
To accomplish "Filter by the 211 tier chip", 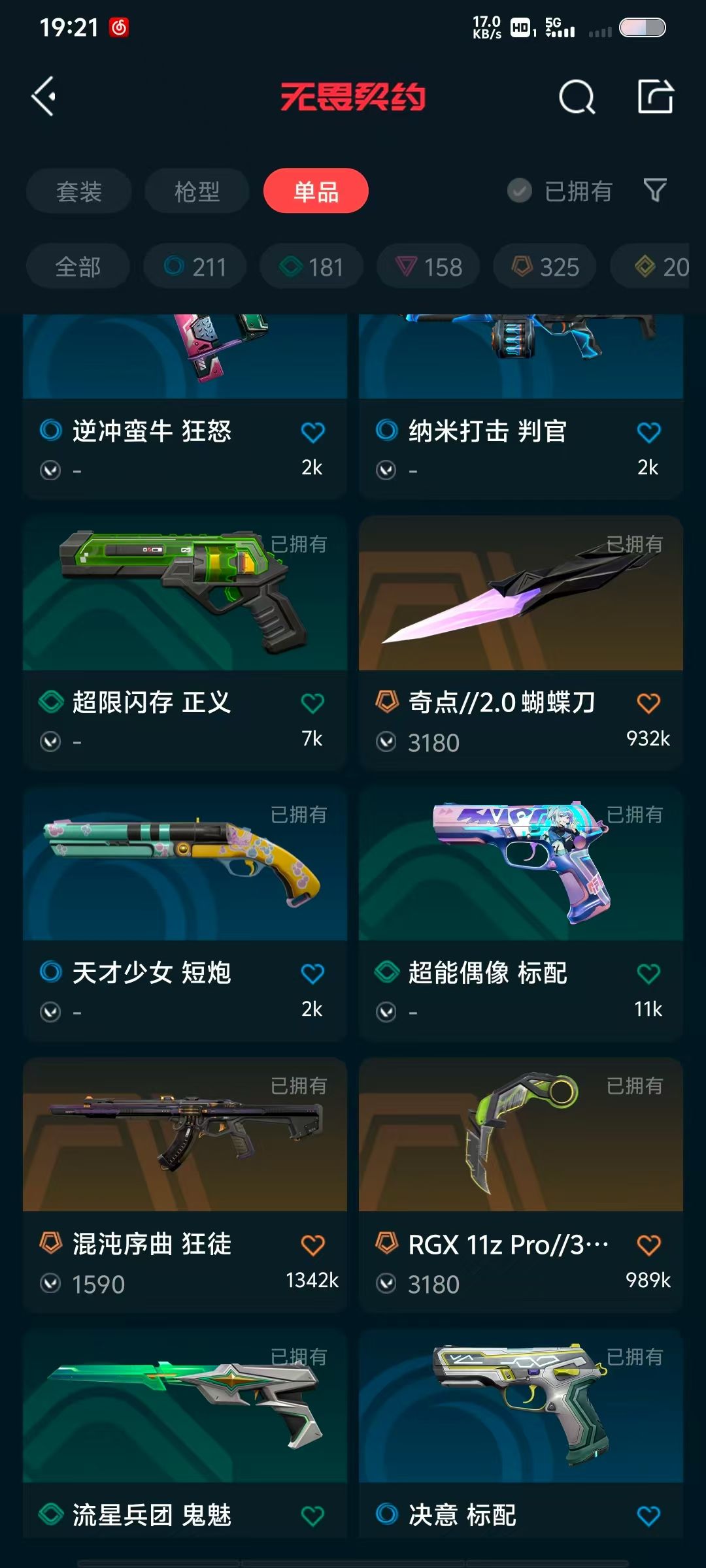I will (x=195, y=267).
